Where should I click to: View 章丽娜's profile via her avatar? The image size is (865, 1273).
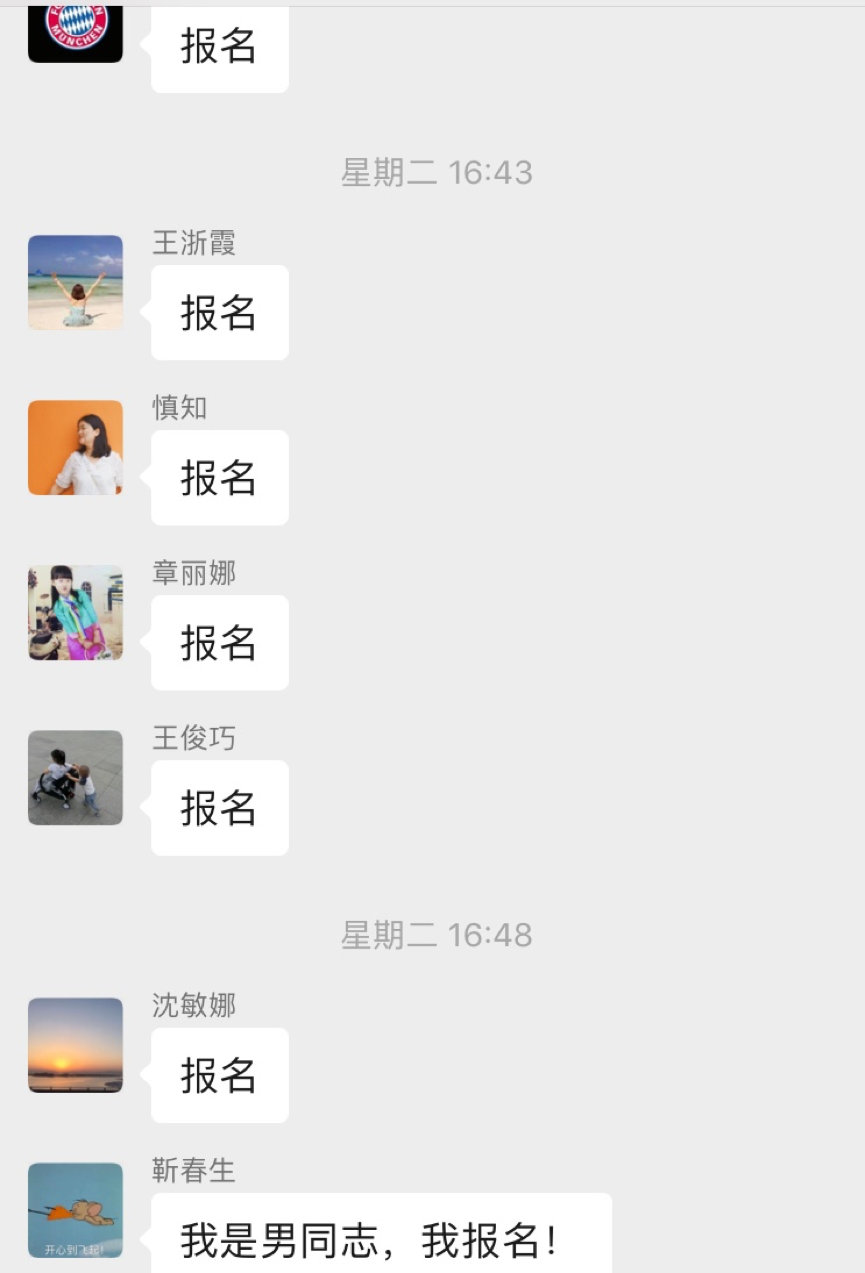pyautogui.click(x=75, y=612)
